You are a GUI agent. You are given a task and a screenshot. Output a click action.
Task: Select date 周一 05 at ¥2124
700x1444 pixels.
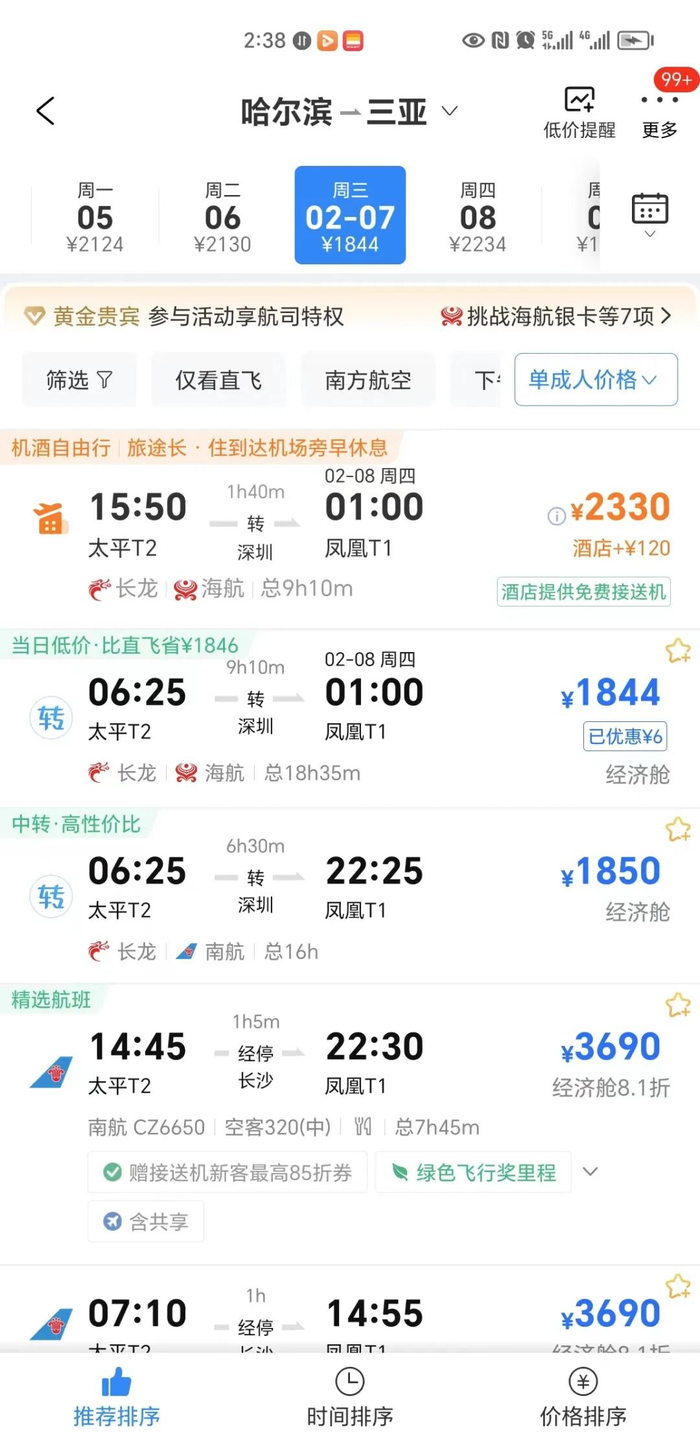pyautogui.click(x=95, y=217)
